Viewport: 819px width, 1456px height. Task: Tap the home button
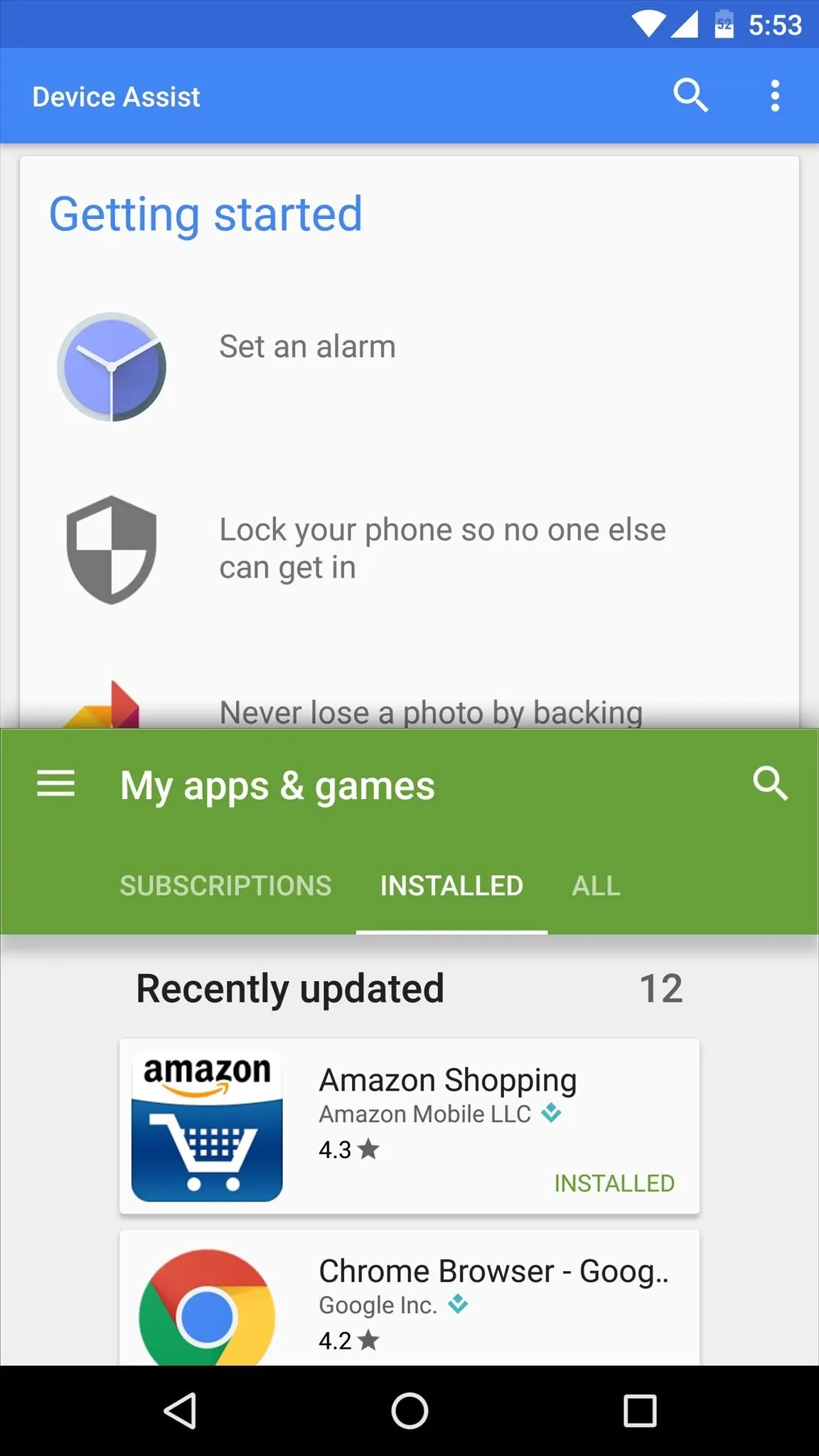click(409, 1410)
